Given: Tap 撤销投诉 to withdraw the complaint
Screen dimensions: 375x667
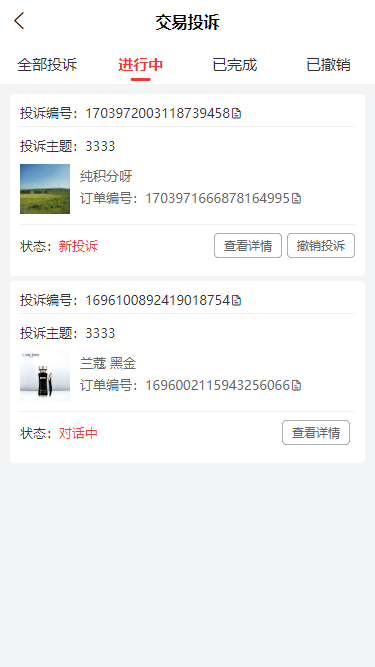Looking at the screenshot, I should pos(321,245).
